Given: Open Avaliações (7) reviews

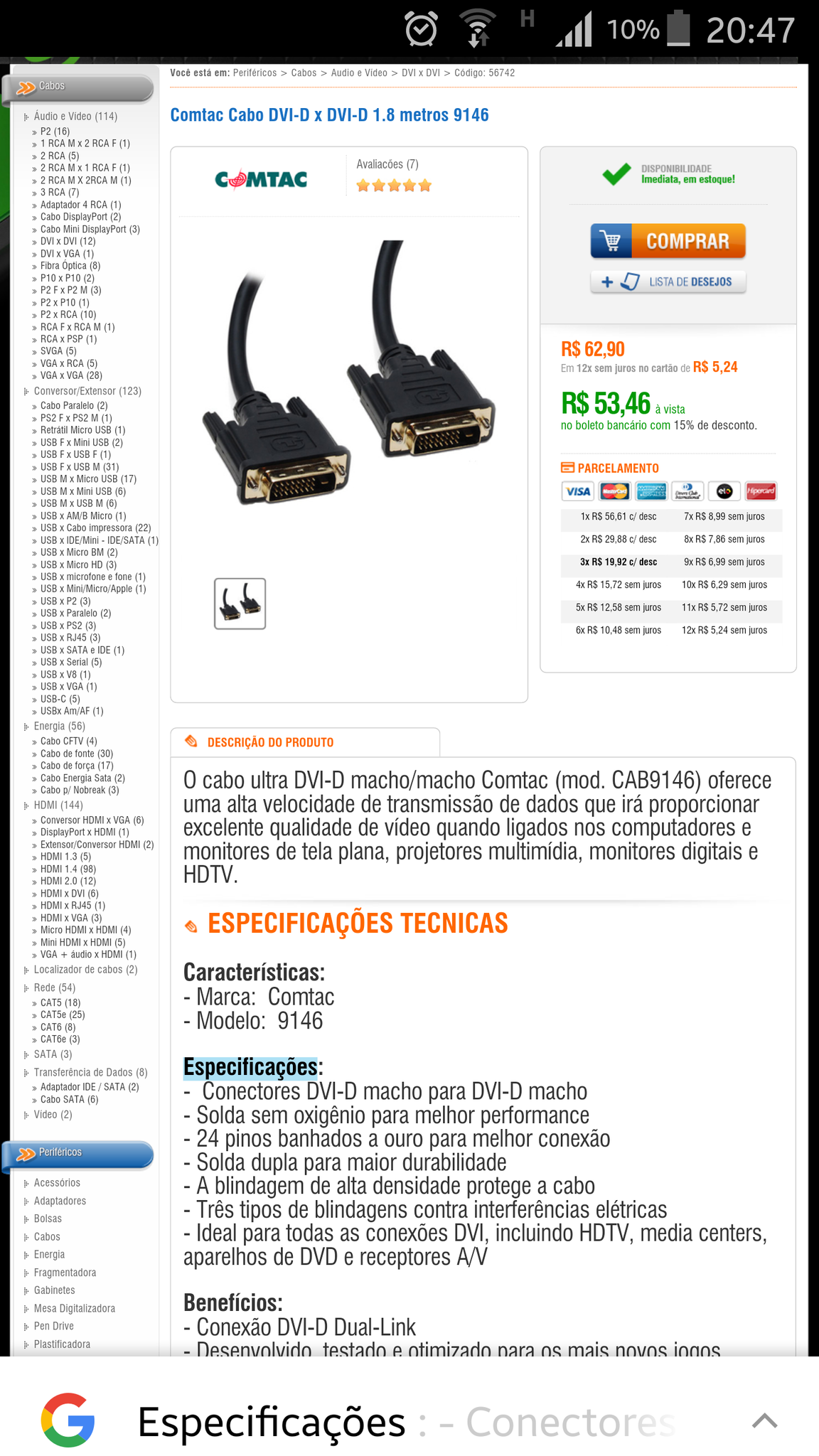Looking at the screenshot, I should tap(387, 164).
